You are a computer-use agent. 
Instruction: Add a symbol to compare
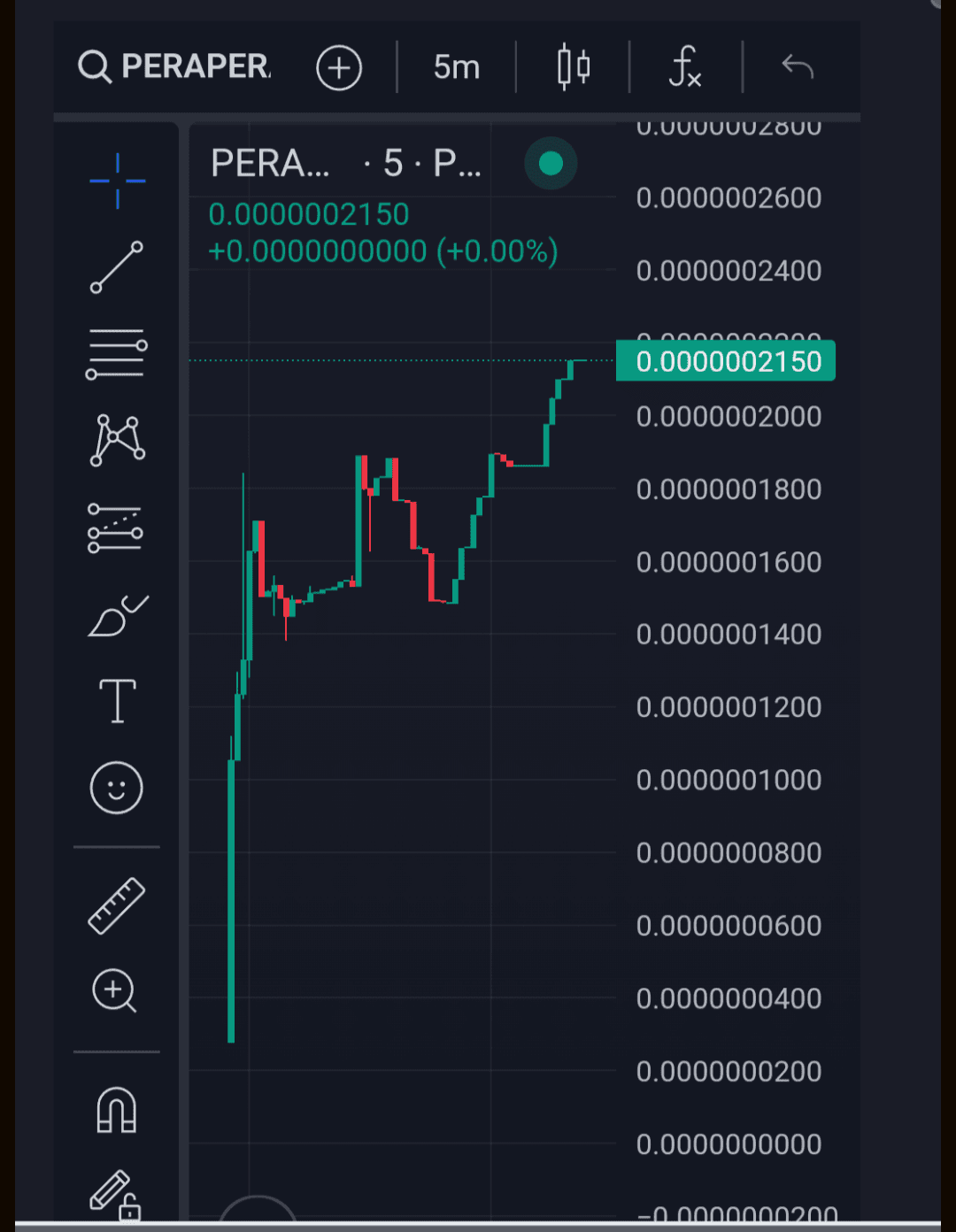339,67
